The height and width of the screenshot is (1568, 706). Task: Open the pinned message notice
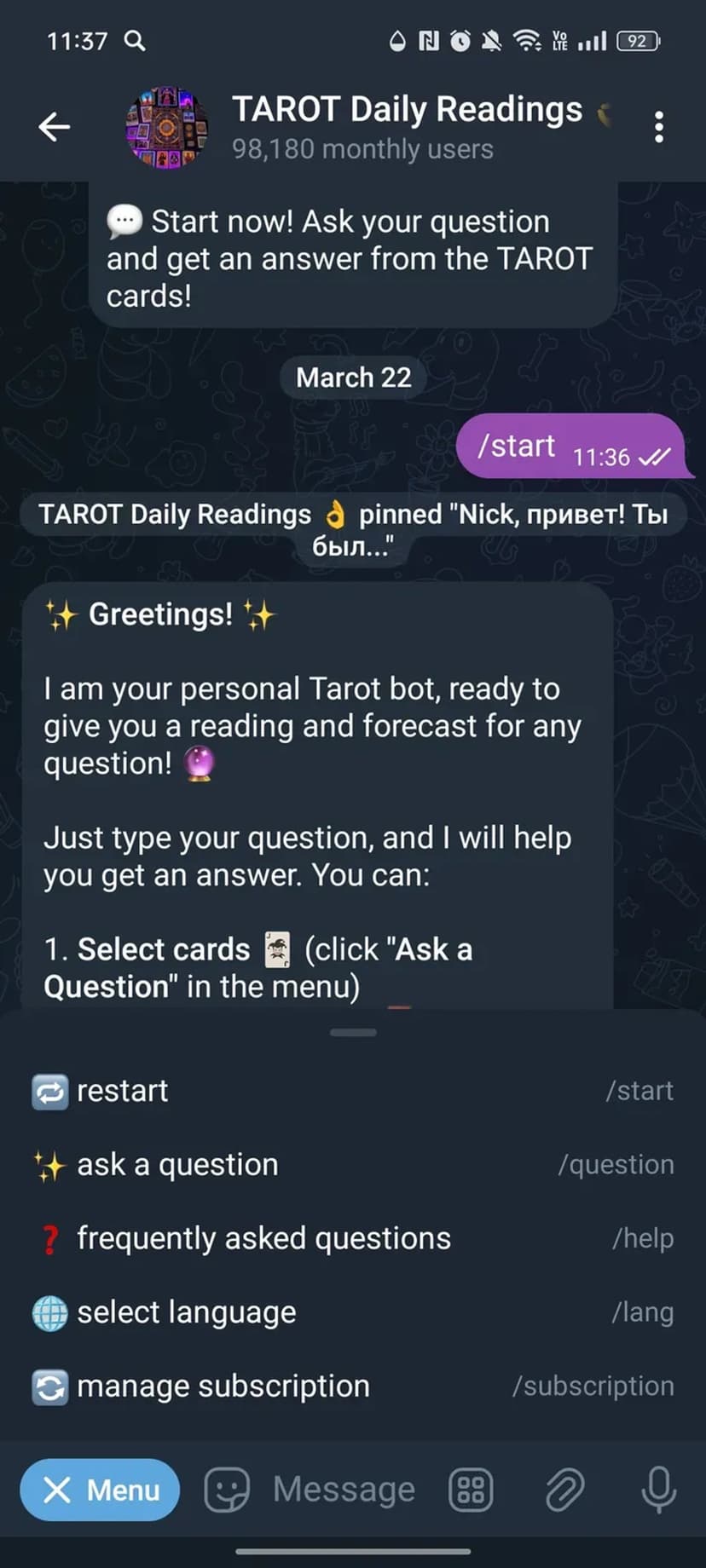[x=353, y=528]
